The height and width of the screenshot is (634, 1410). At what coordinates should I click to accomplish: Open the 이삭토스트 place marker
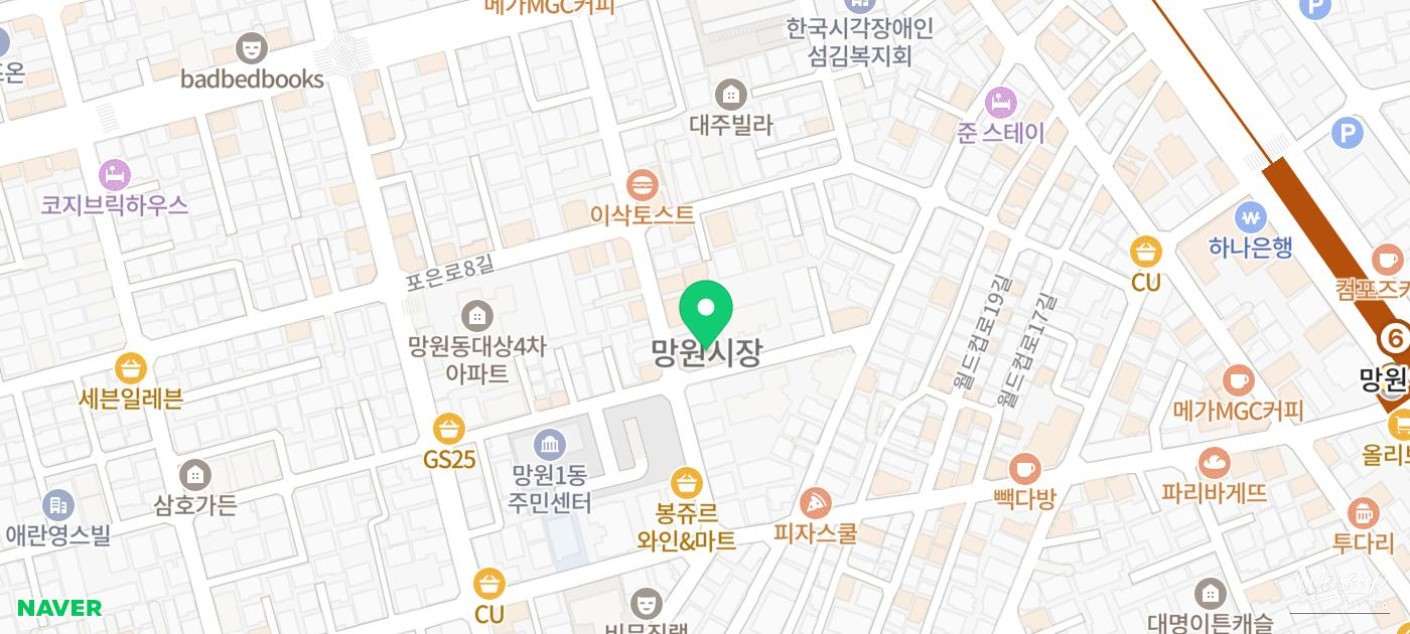click(x=642, y=185)
